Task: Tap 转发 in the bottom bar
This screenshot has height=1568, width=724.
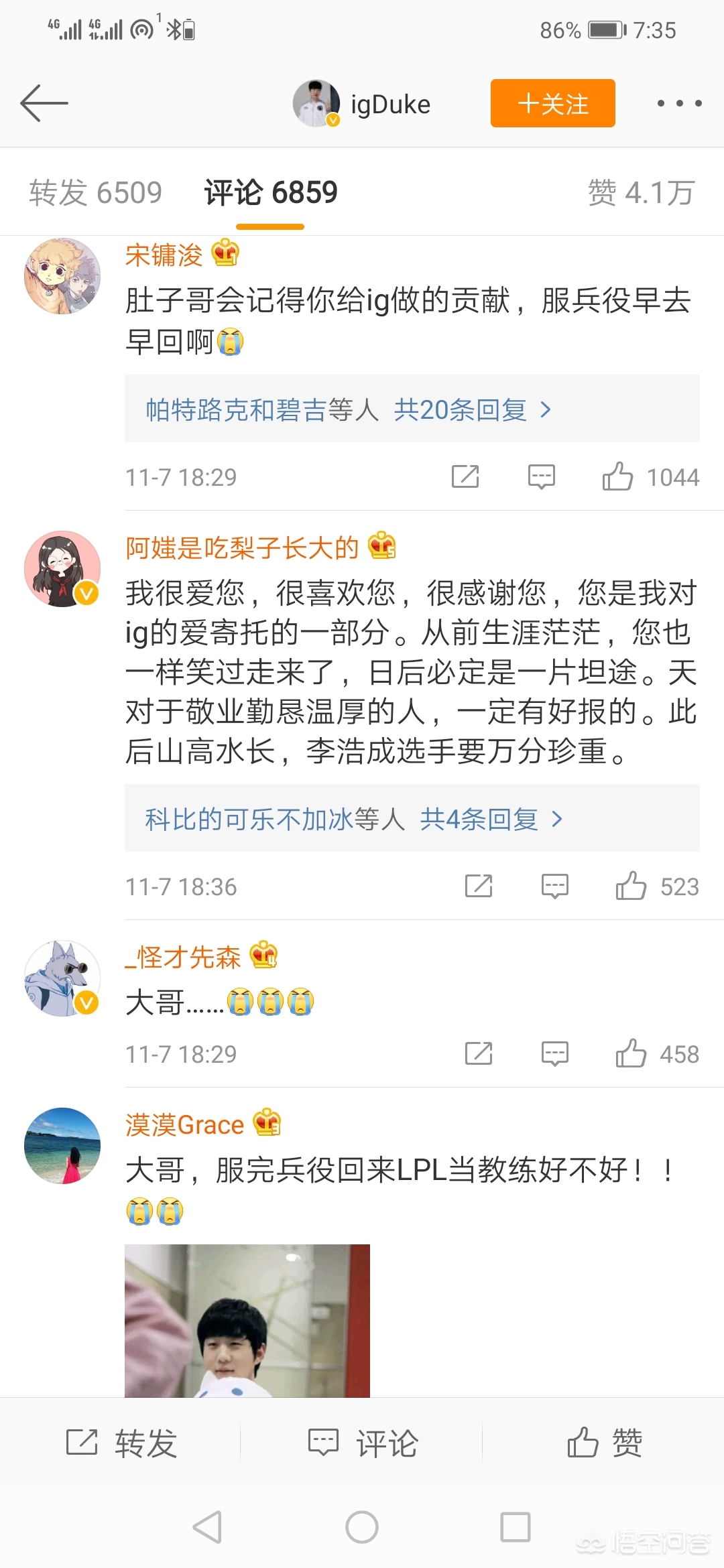Action: click(121, 1443)
